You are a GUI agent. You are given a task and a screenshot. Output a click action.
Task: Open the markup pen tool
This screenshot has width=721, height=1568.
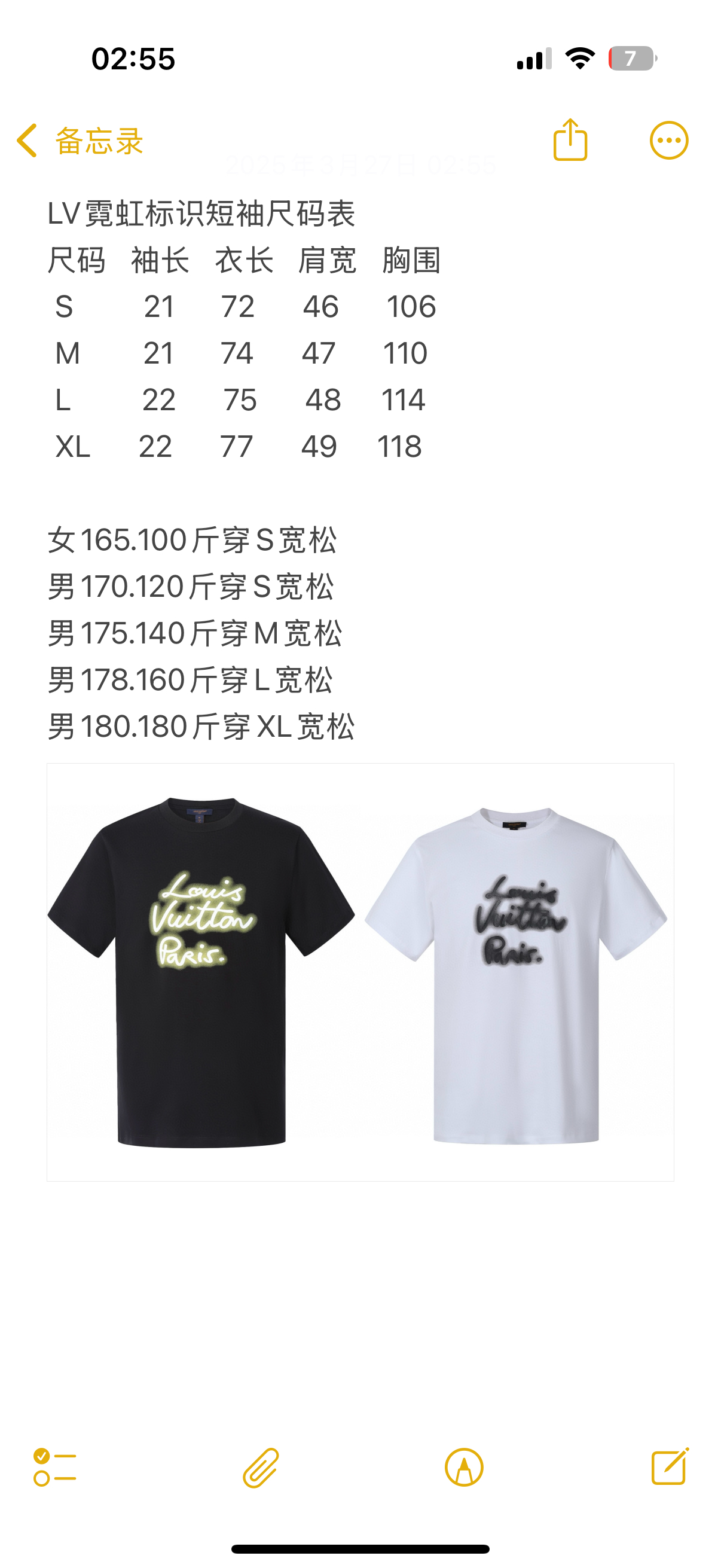tap(464, 1468)
